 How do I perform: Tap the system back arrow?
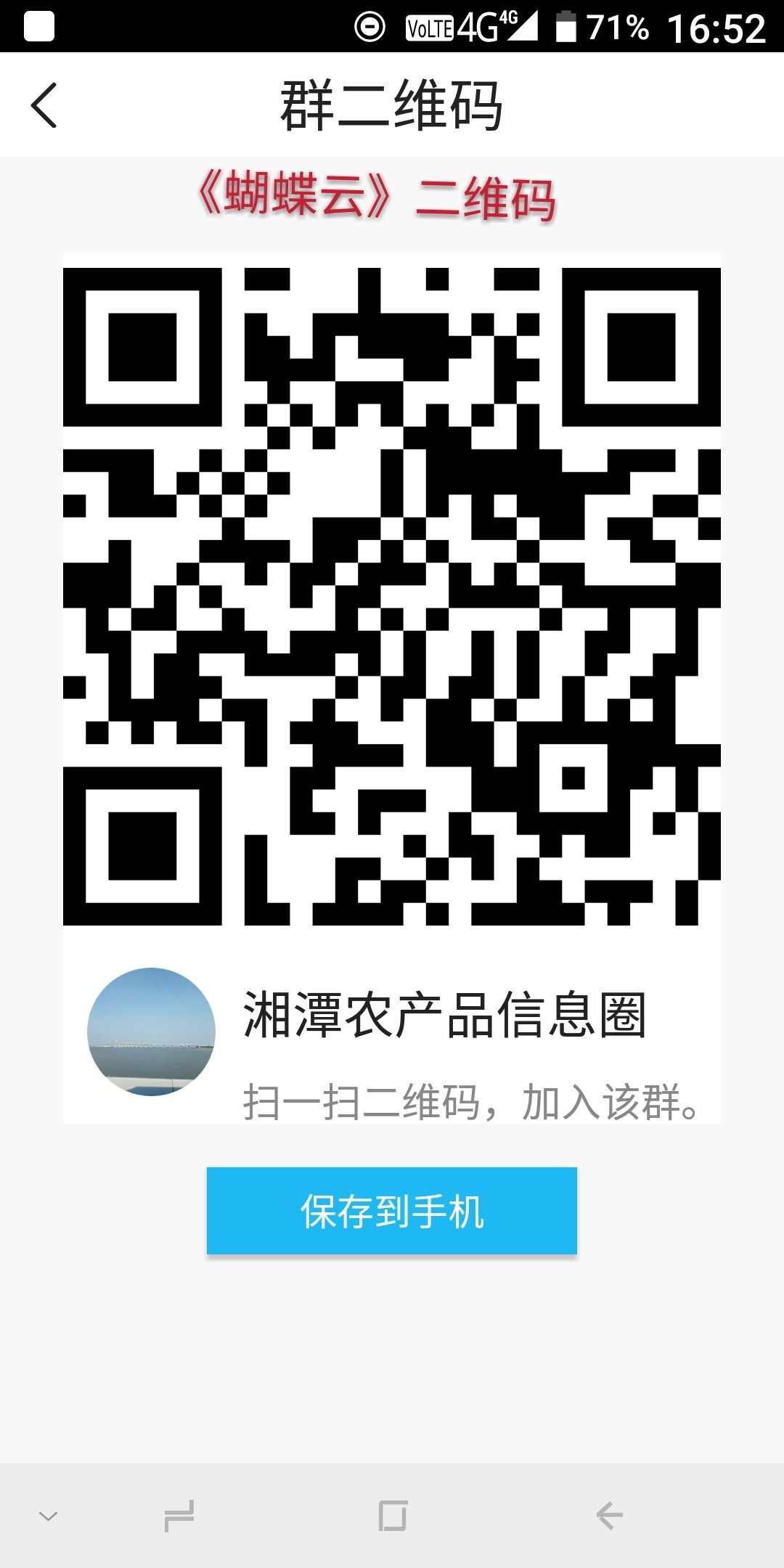coord(609,1516)
